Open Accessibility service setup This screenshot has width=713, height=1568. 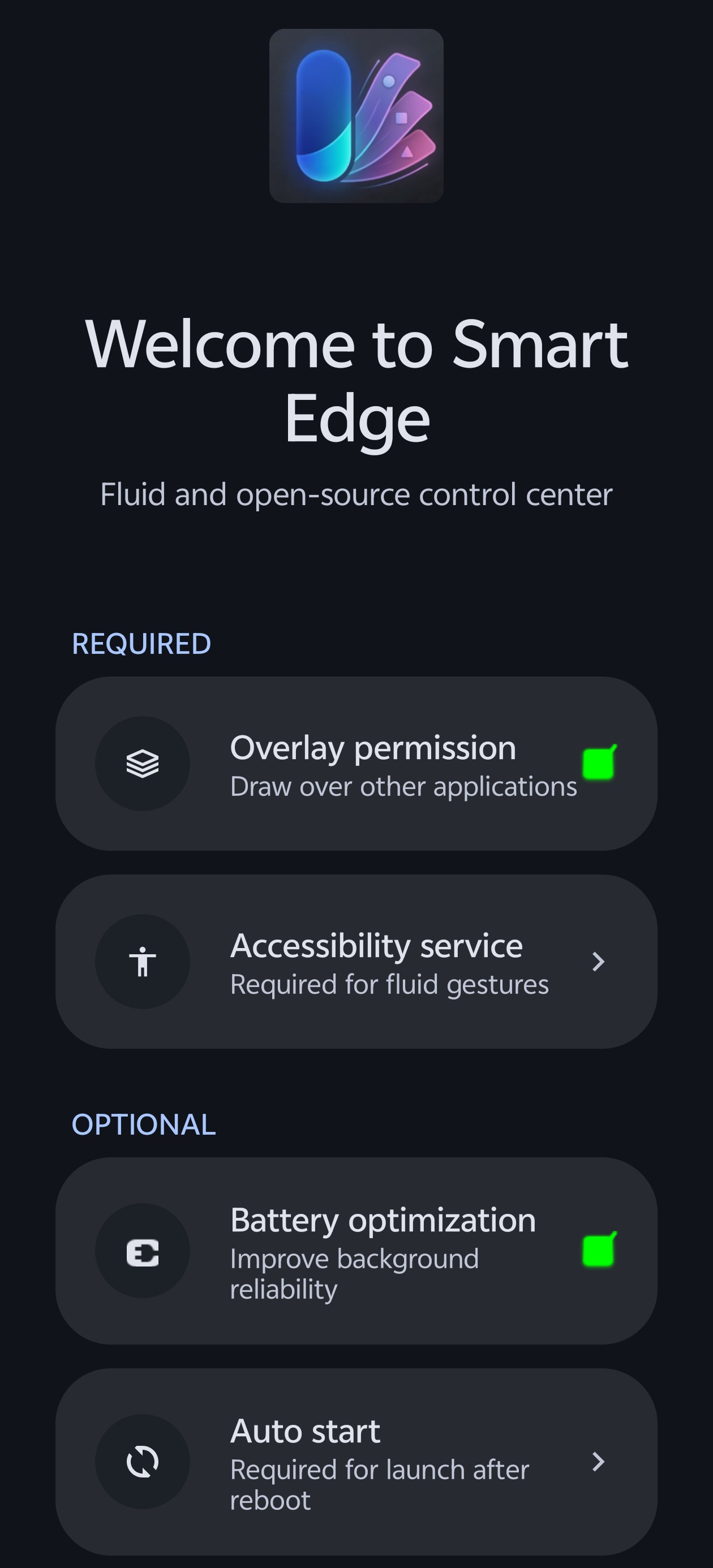tap(356, 961)
